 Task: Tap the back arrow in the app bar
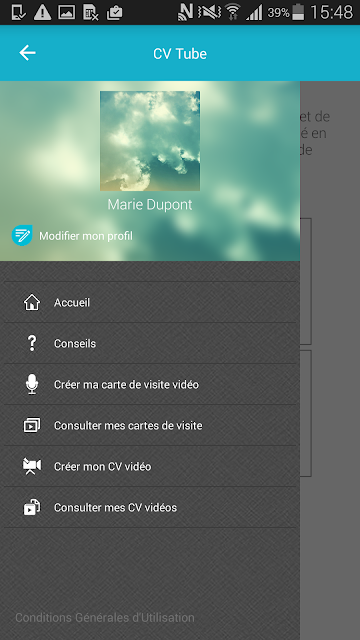pyautogui.click(x=27, y=53)
